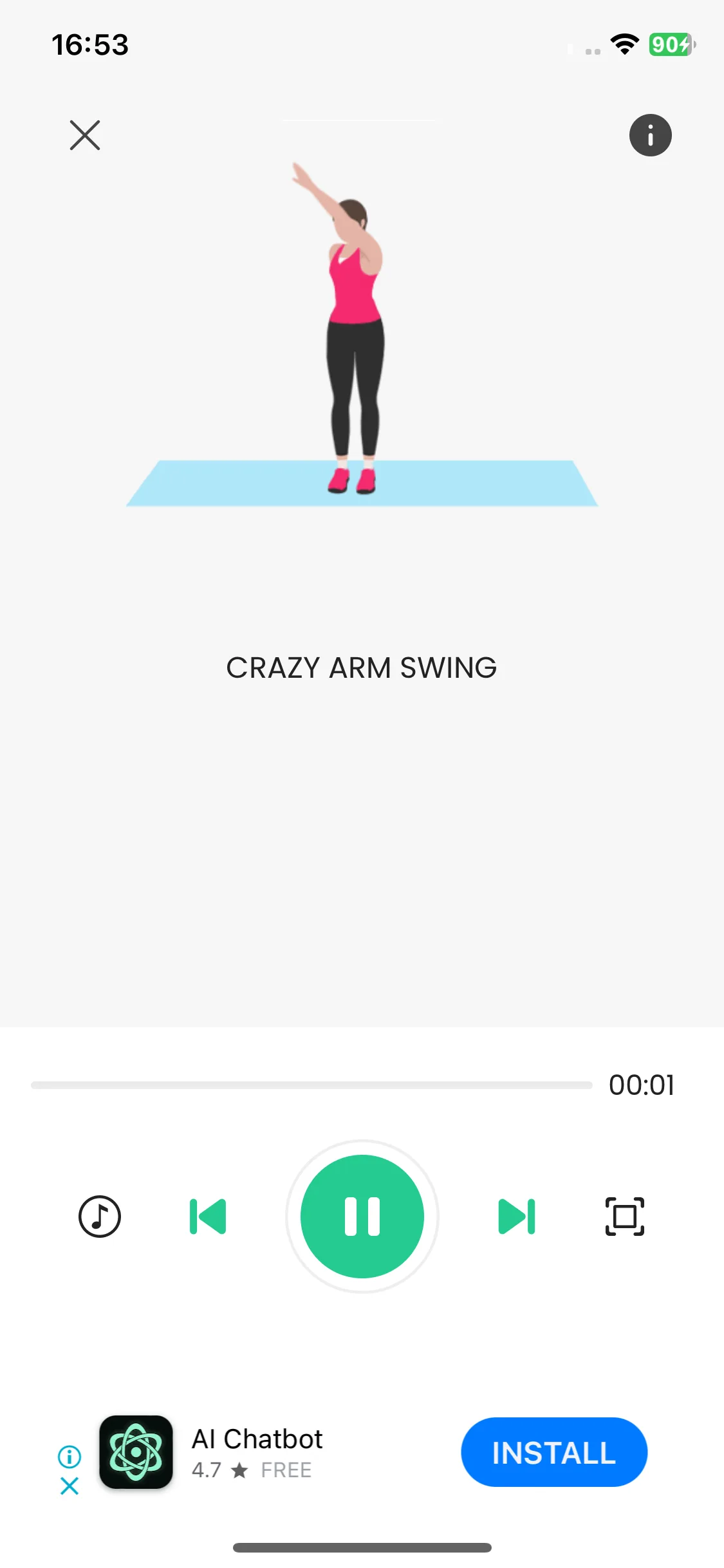
Task: Open the ad info icon
Action: pos(70,1456)
